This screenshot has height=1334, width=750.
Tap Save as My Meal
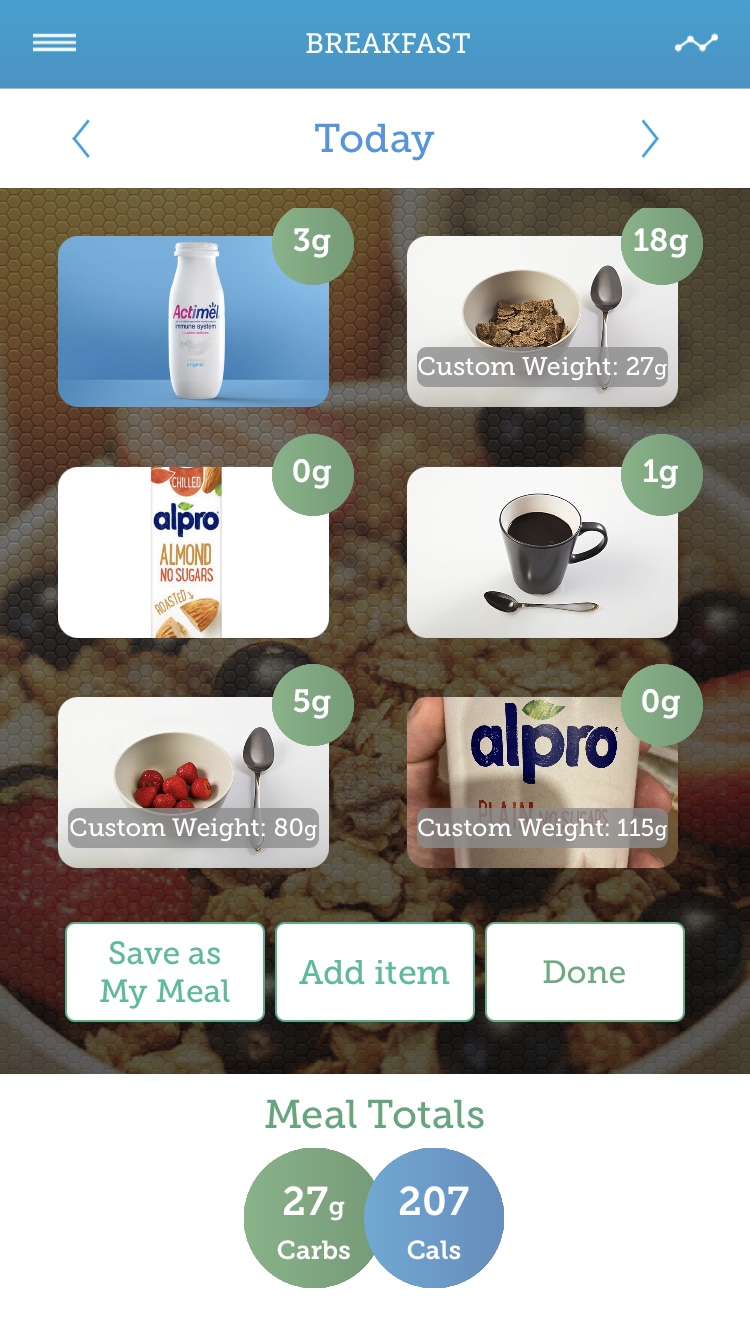165,972
